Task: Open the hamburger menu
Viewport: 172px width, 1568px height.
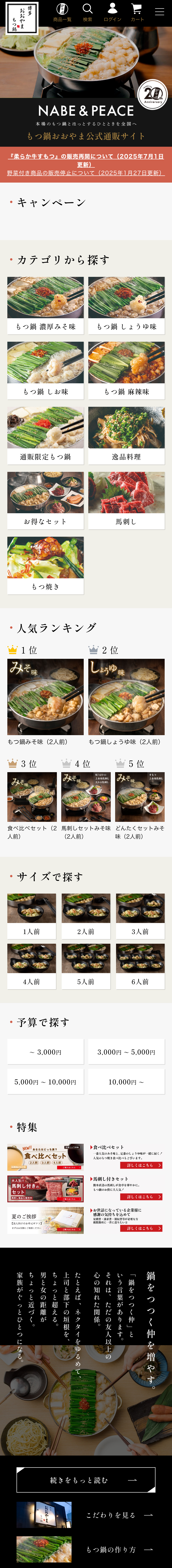Action: (159, 11)
